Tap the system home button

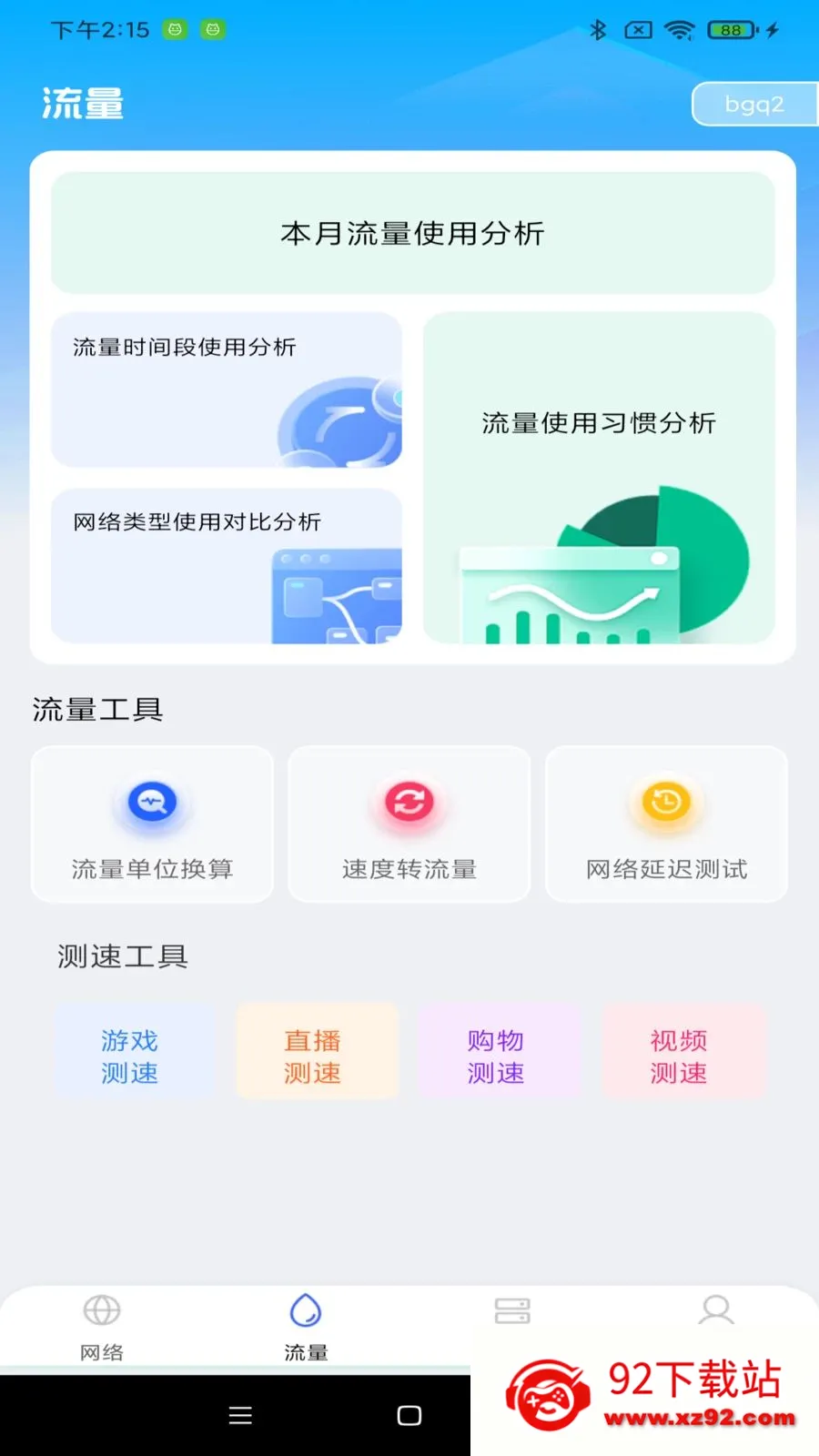pyautogui.click(x=409, y=1415)
